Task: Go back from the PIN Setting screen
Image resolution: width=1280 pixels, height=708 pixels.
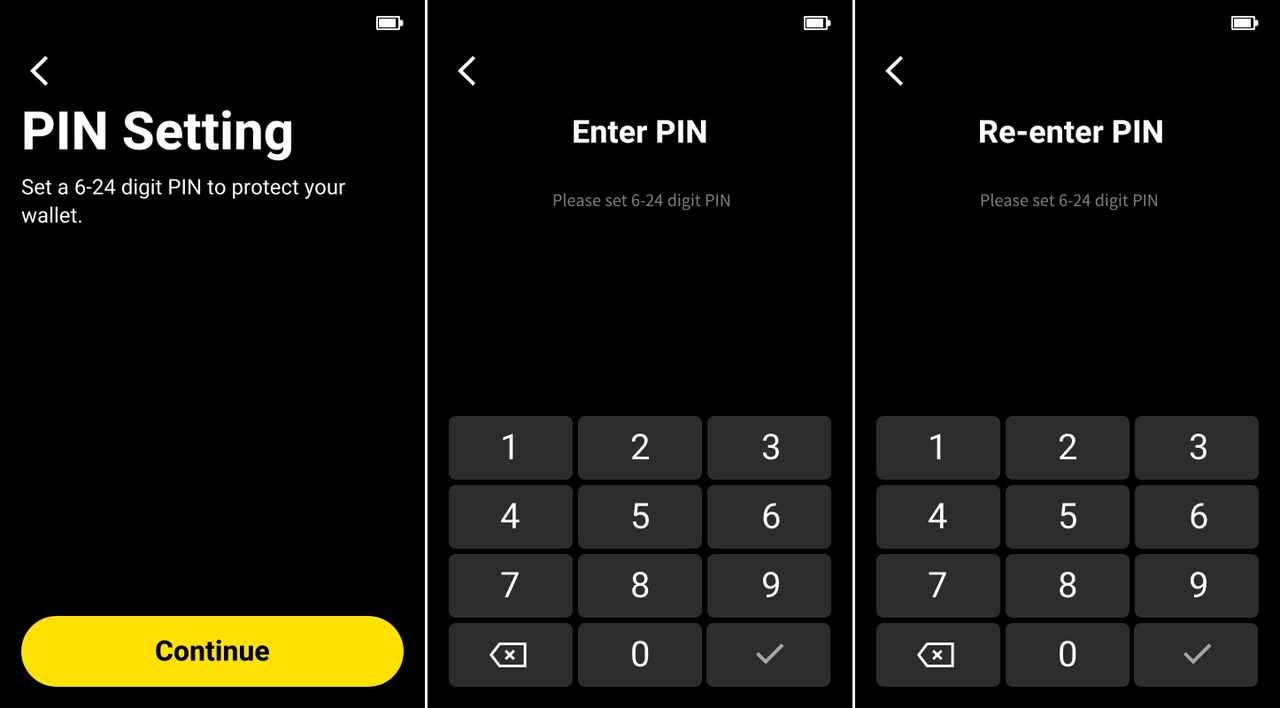Action: pos(39,70)
